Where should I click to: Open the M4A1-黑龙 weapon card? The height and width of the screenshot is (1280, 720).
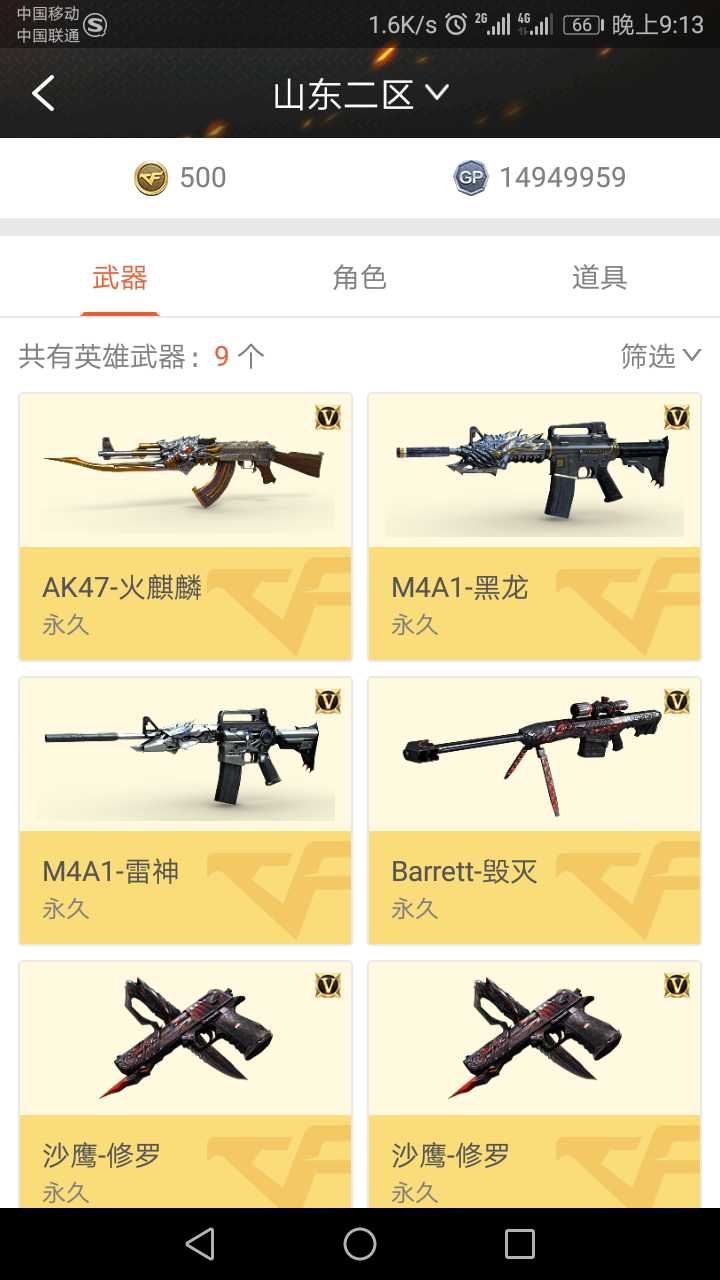534,527
